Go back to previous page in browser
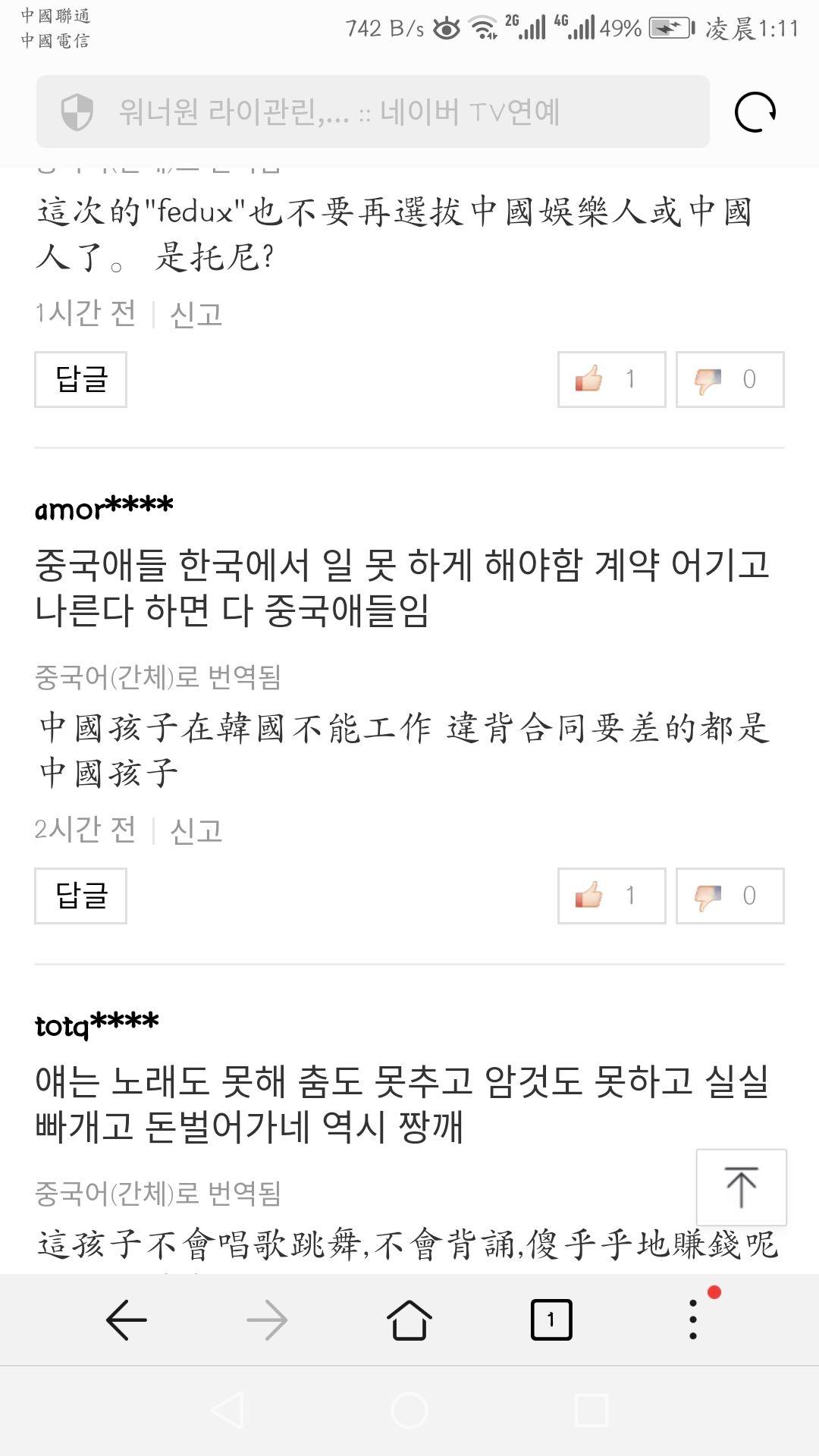This screenshot has height=1456, width=819. tap(127, 1320)
